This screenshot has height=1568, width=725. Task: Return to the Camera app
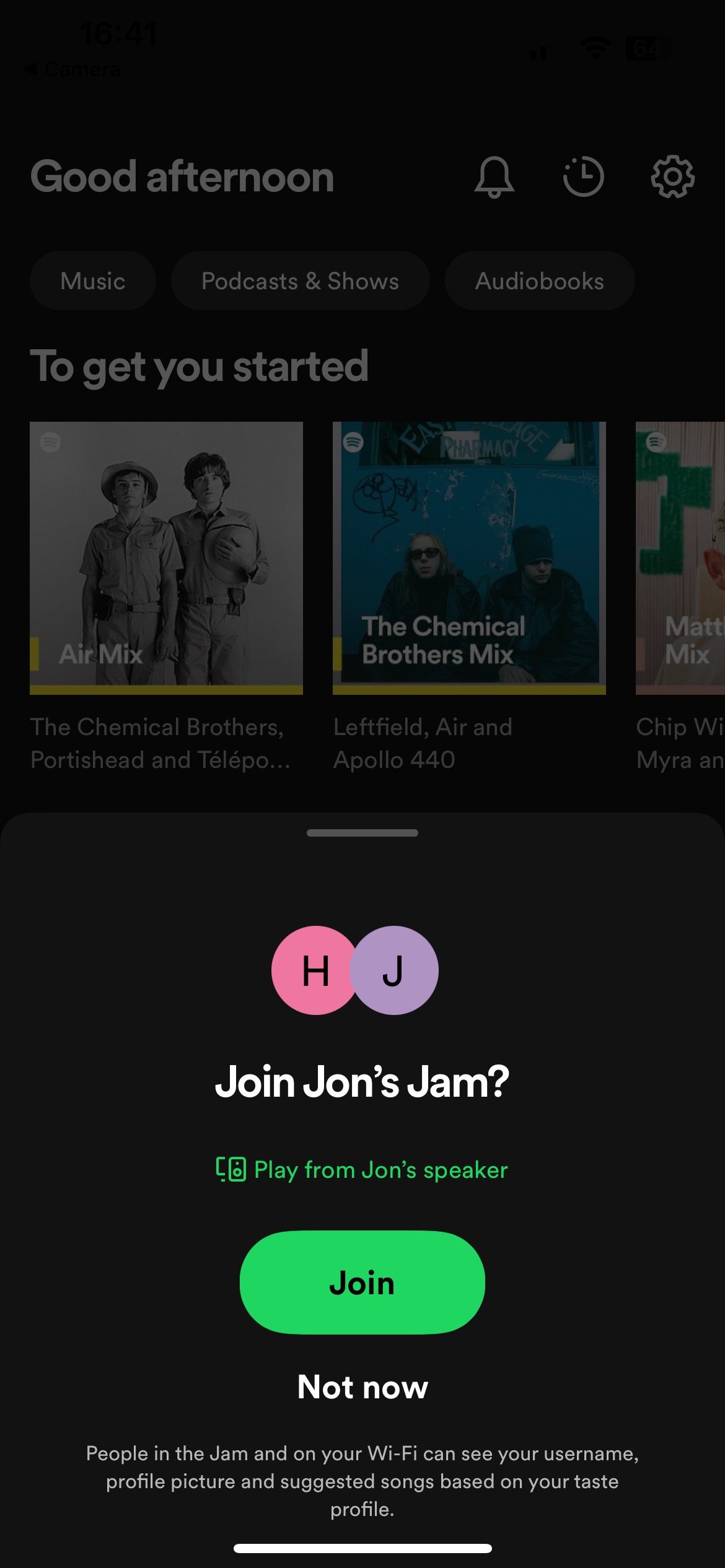(72, 69)
